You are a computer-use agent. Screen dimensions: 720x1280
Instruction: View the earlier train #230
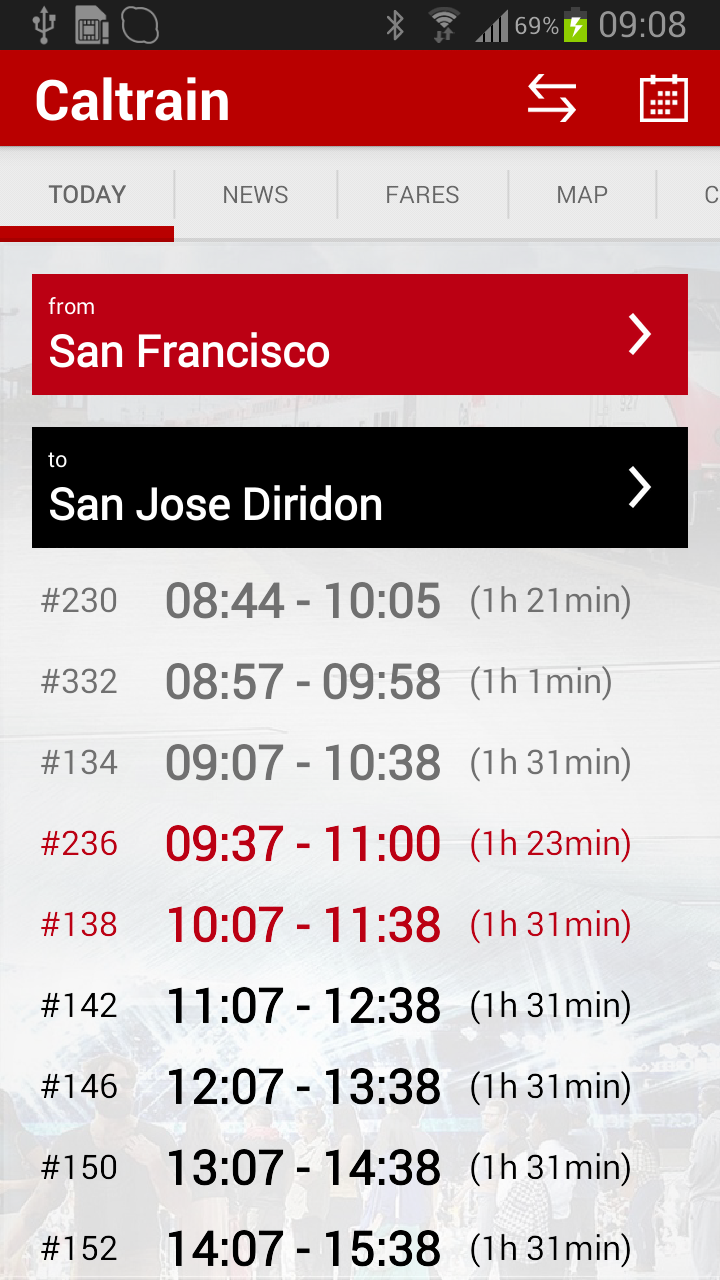(x=336, y=601)
